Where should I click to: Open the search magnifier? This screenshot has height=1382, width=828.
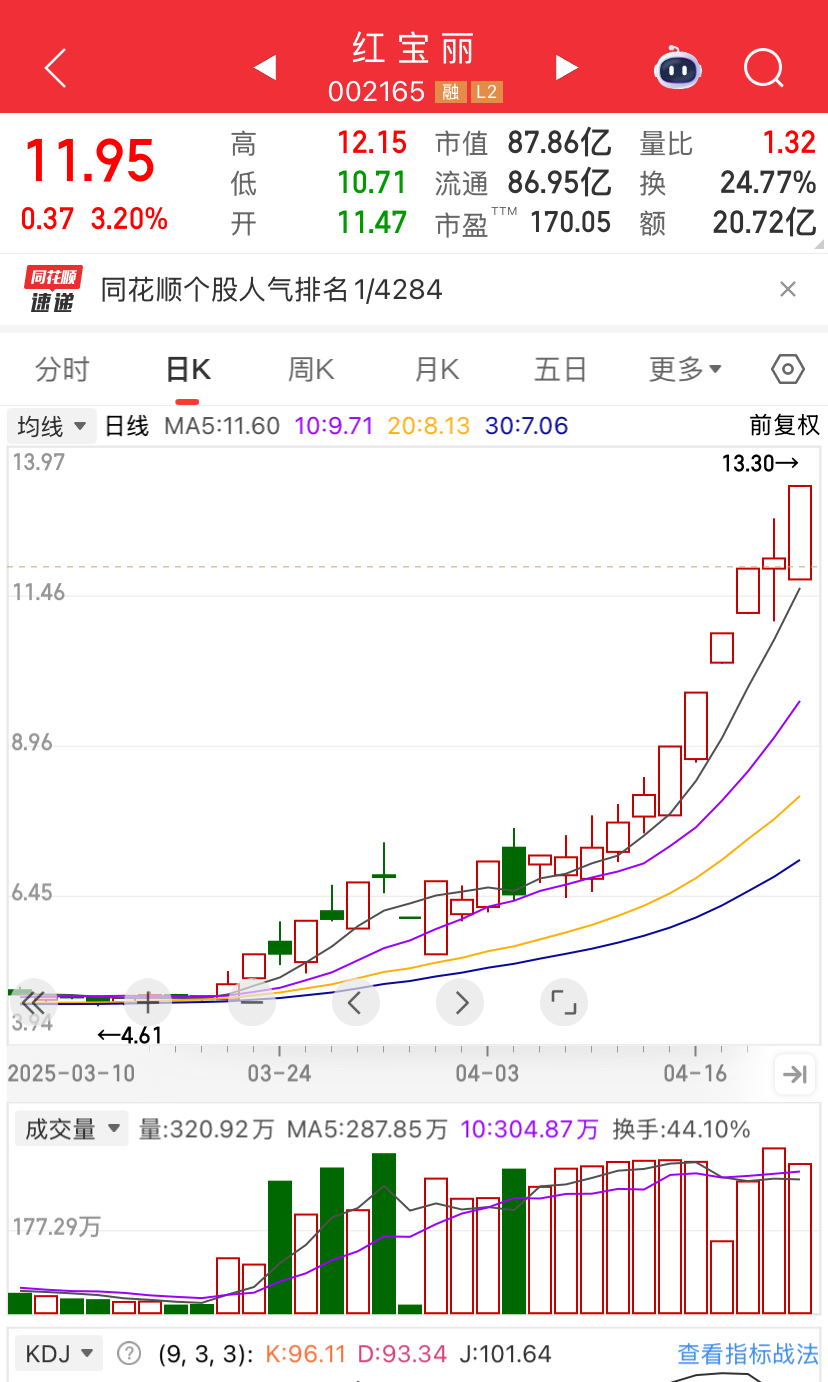click(x=764, y=68)
